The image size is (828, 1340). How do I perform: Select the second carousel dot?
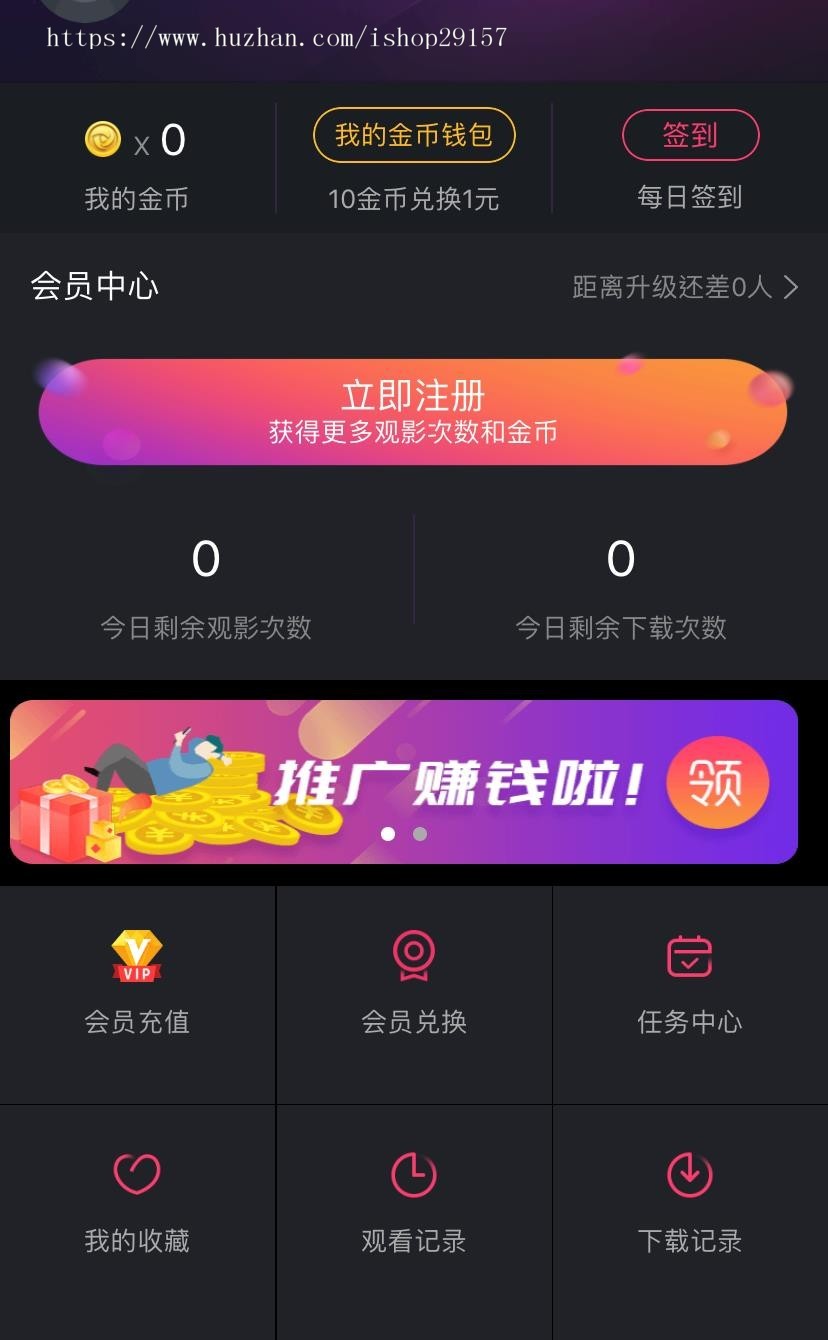click(419, 834)
